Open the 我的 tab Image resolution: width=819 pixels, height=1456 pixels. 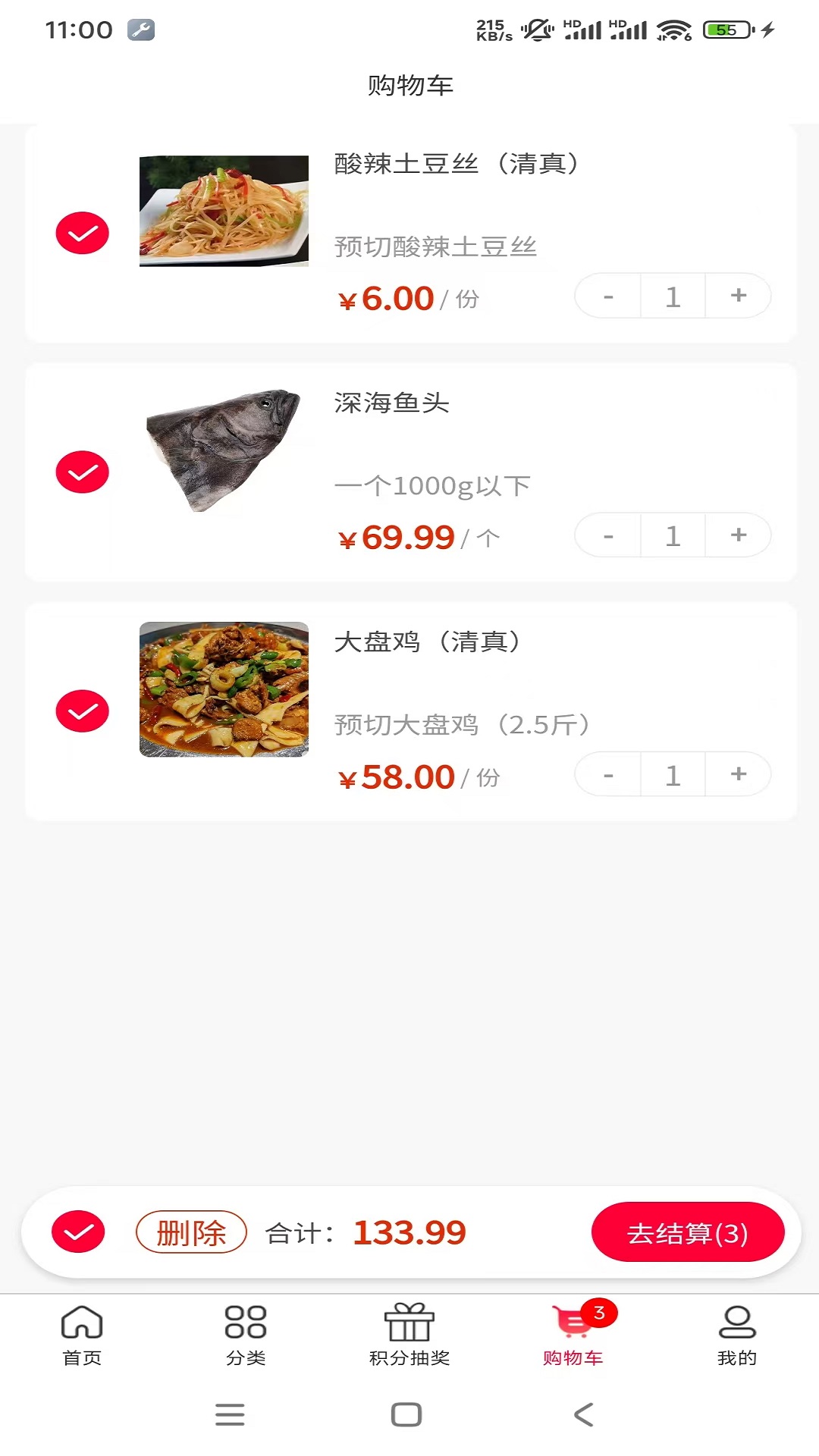coord(737,1335)
